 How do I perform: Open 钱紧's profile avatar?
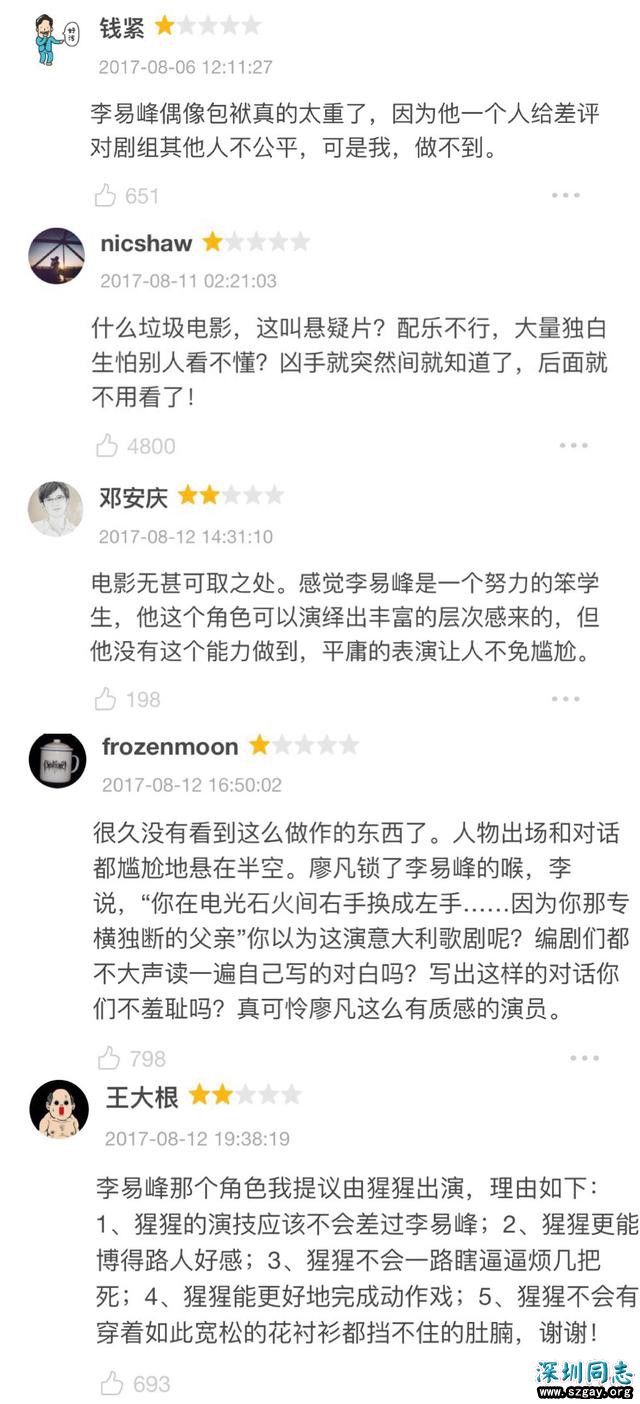point(53,41)
